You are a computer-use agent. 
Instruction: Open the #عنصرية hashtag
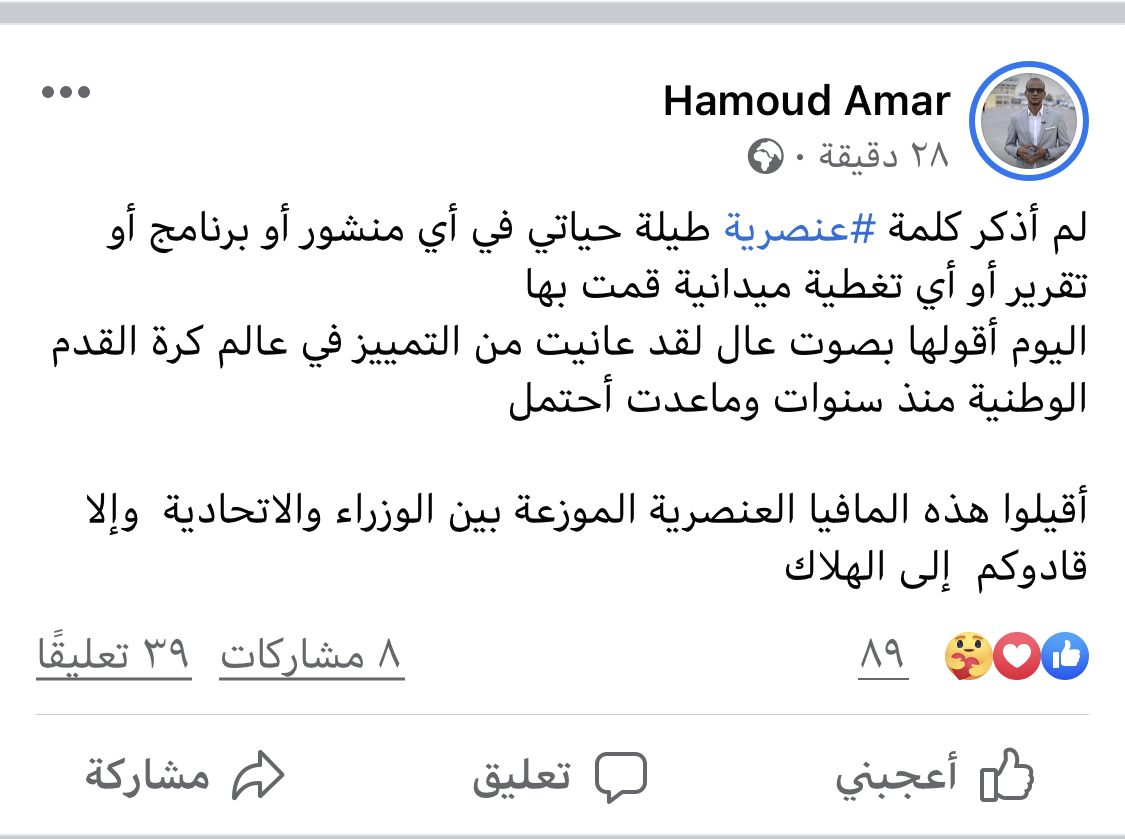[x=769, y=230]
